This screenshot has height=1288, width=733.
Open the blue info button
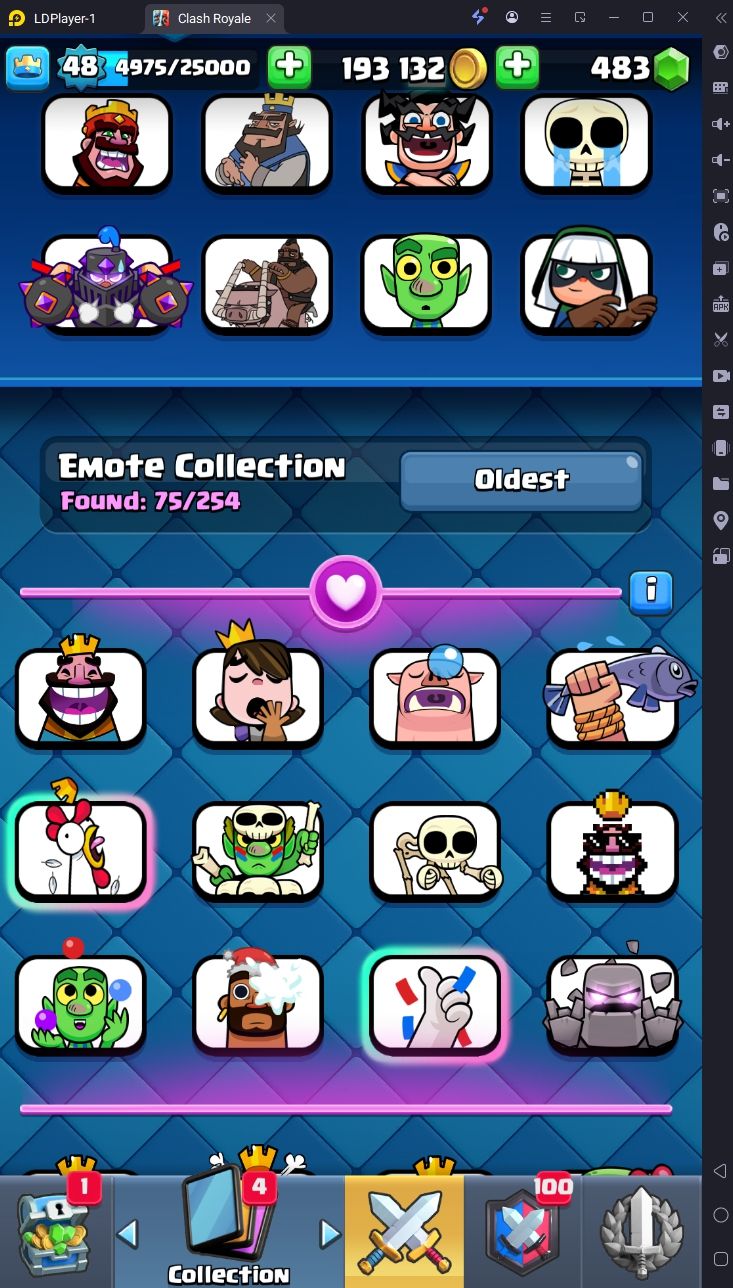(x=651, y=591)
